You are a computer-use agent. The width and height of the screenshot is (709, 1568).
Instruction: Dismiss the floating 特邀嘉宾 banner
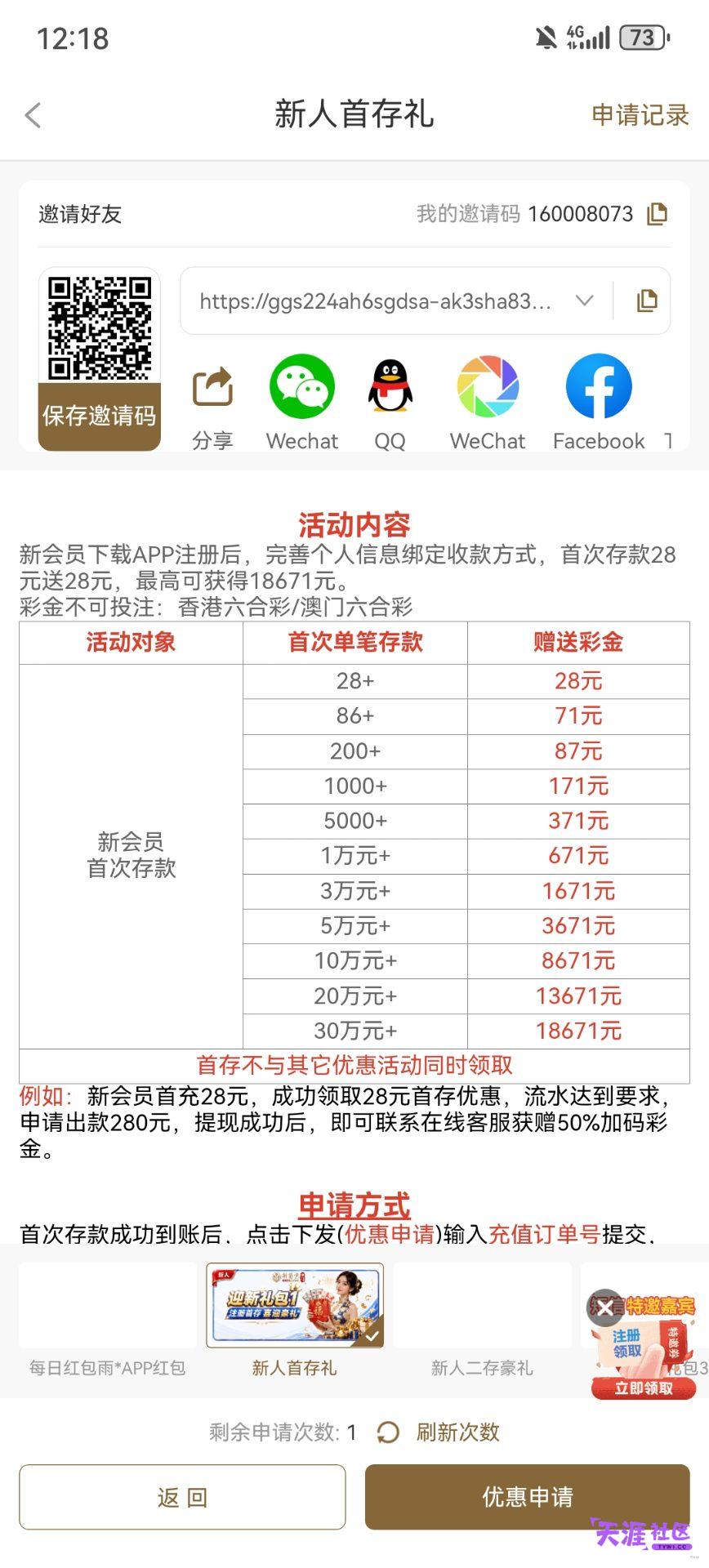pyautogui.click(x=604, y=1308)
